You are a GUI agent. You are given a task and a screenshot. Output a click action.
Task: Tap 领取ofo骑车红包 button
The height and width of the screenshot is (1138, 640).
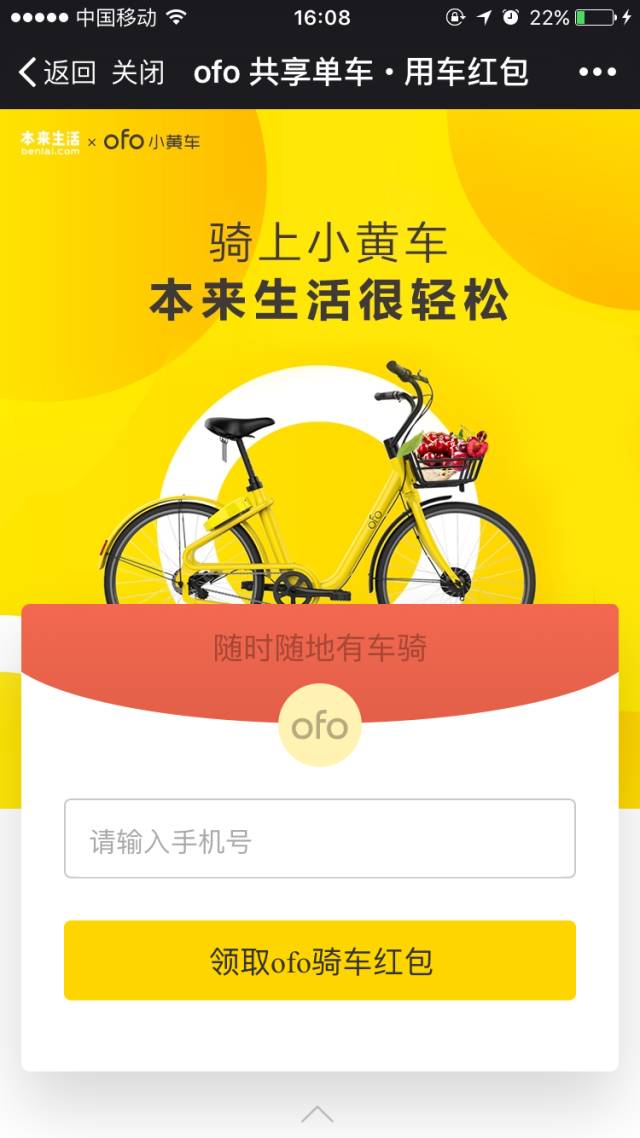pyautogui.click(x=320, y=960)
